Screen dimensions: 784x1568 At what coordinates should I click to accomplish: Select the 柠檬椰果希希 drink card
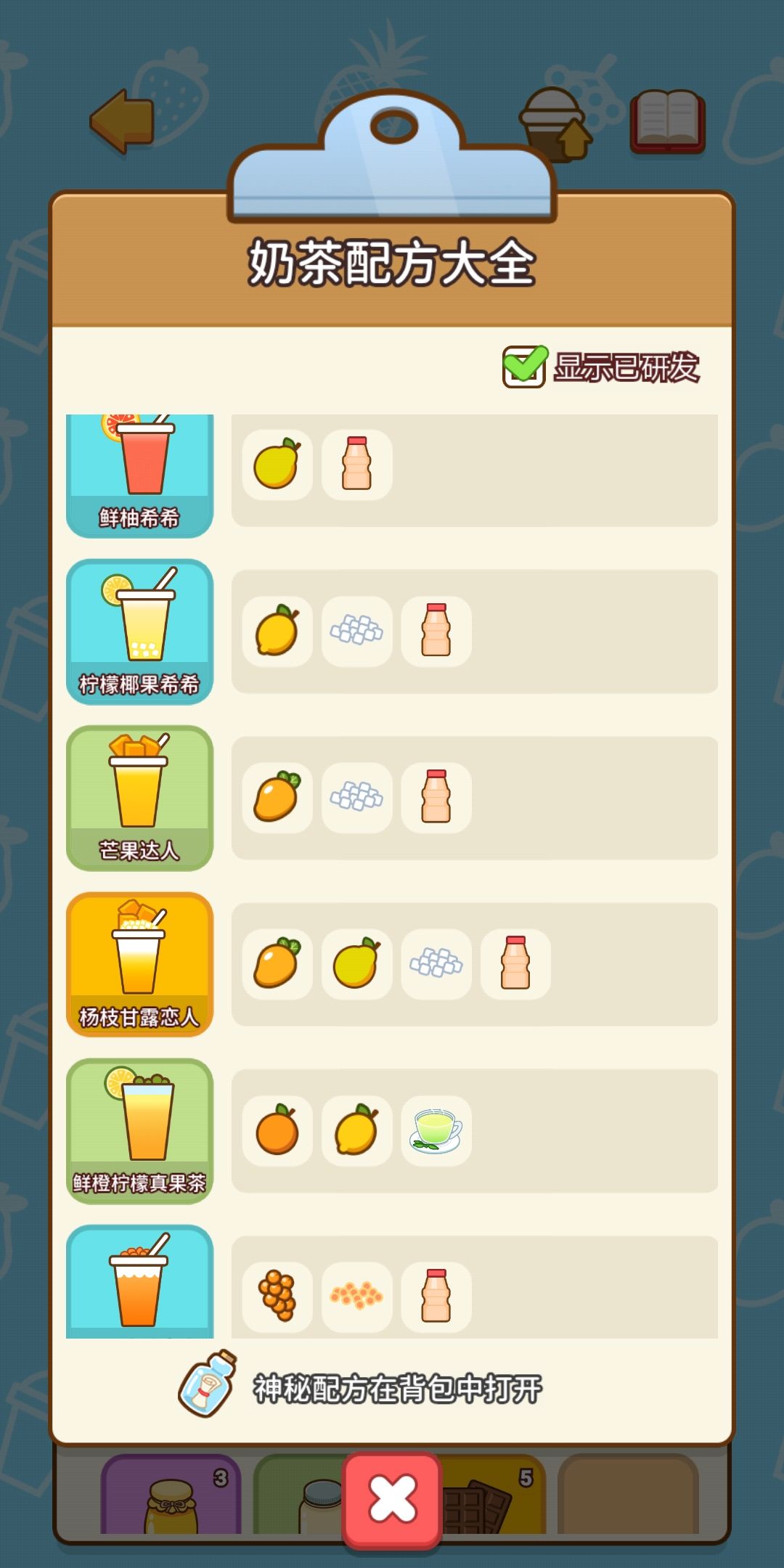click(x=139, y=632)
